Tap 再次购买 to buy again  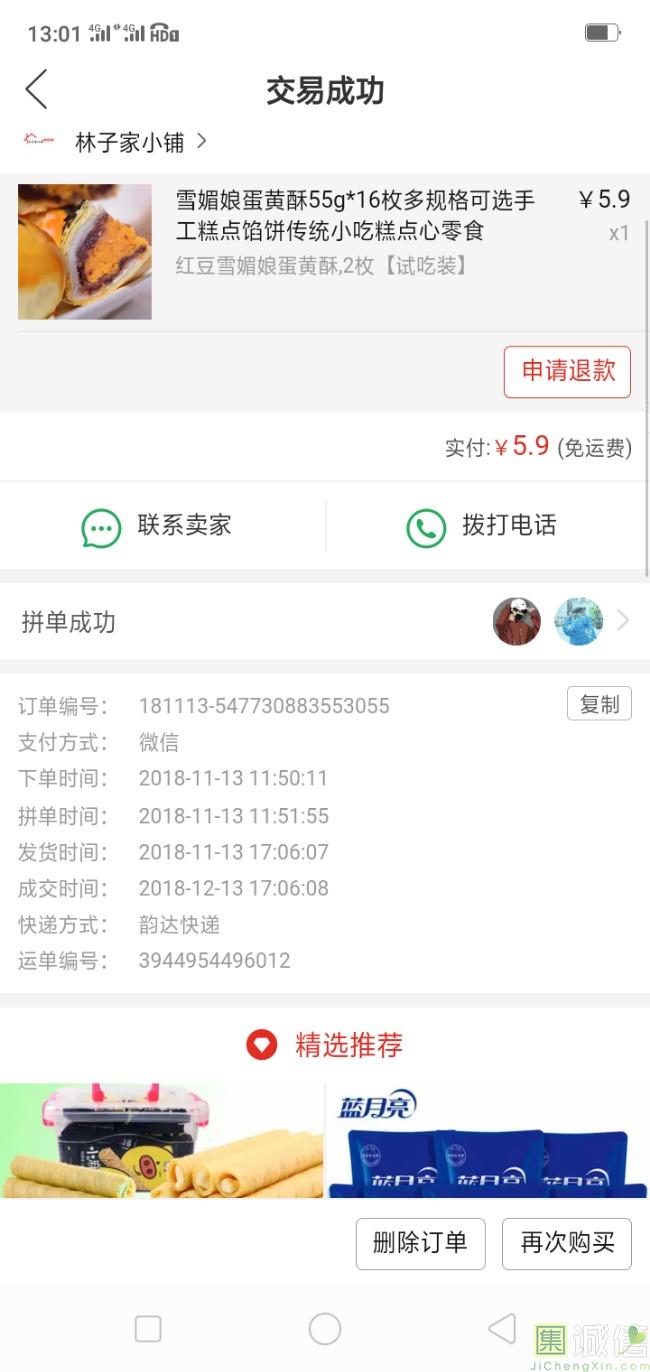pyautogui.click(x=567, y=1243)
